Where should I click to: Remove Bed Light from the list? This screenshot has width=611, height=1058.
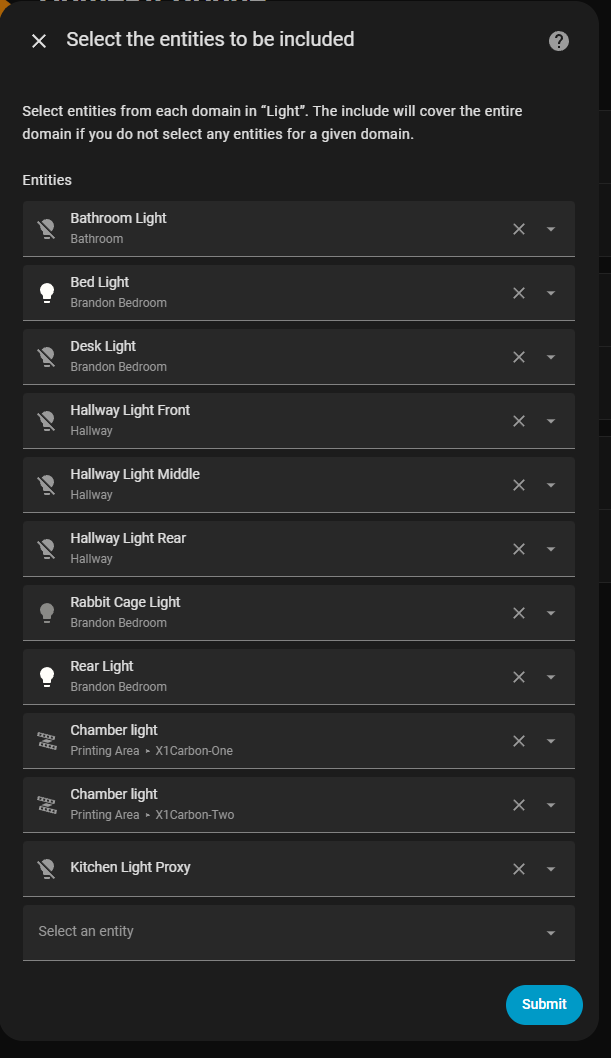pos(519,293)
